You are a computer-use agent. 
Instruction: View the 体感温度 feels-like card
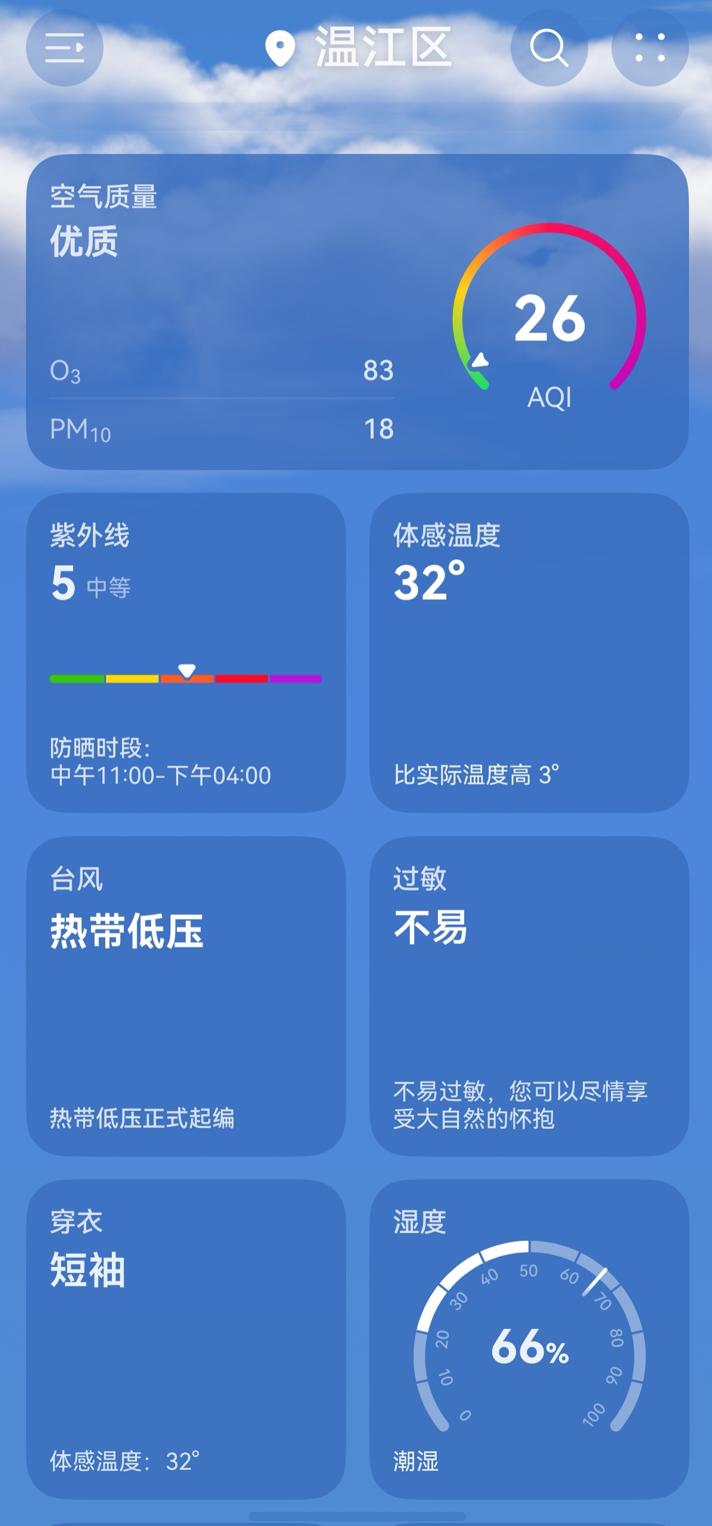point(529,652)
